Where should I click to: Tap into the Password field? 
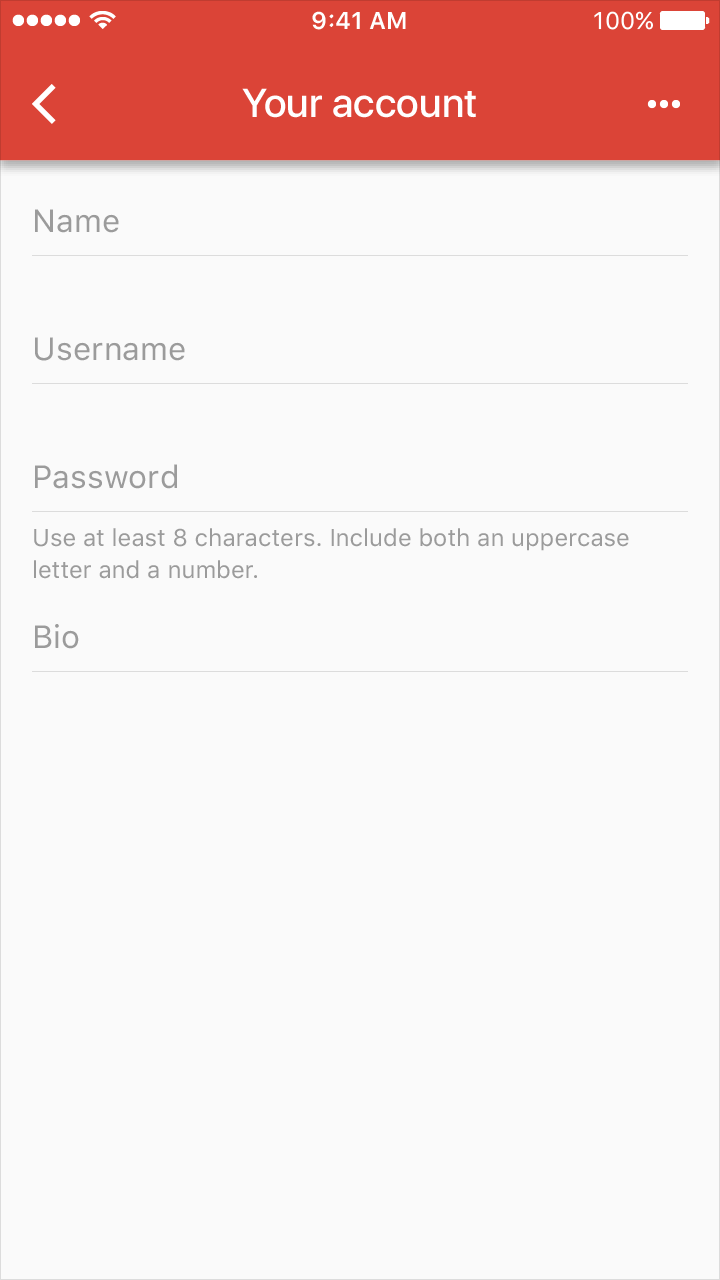coord(360,478)
